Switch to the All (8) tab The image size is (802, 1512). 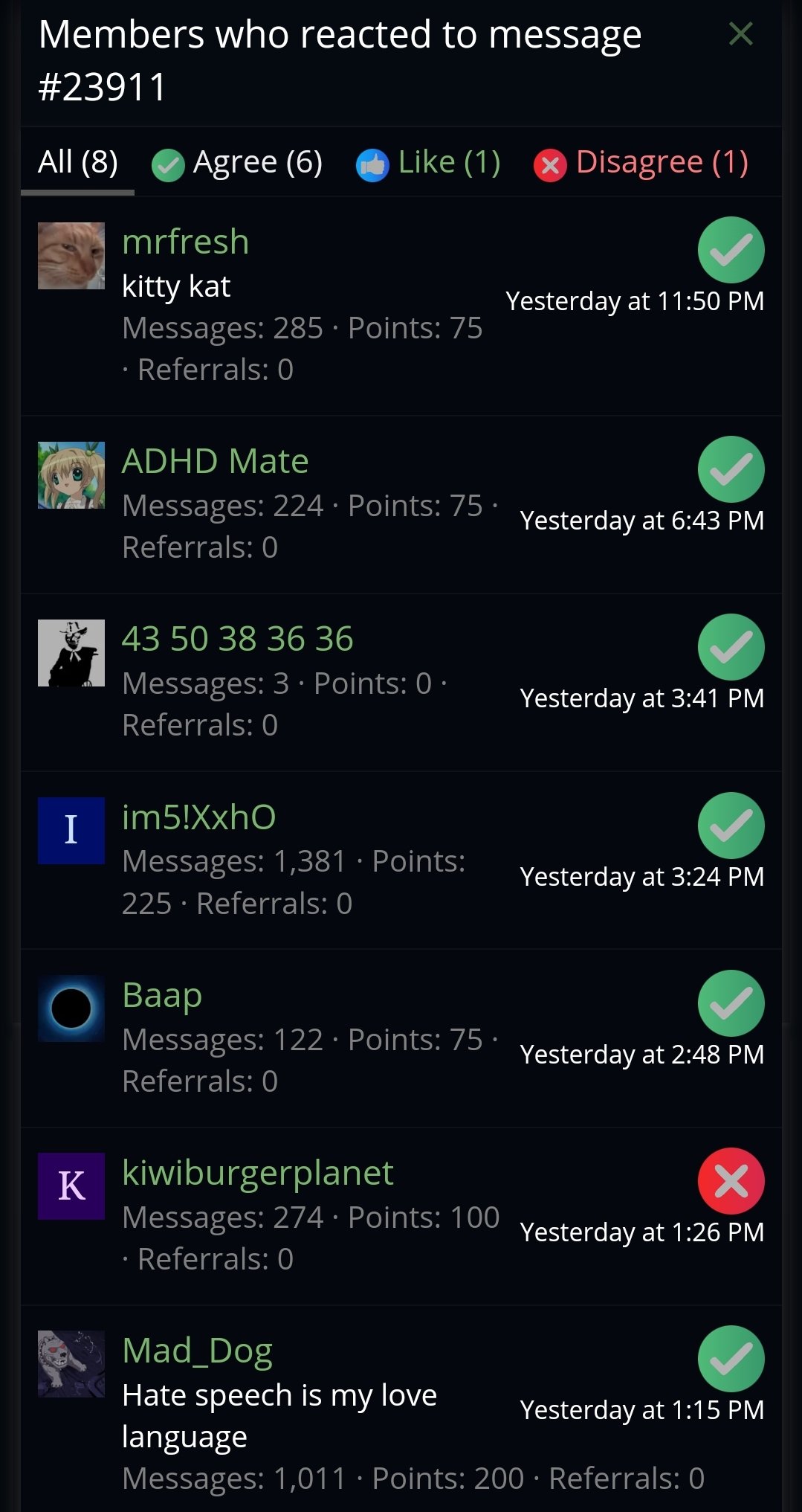click(x=78, y=162)
